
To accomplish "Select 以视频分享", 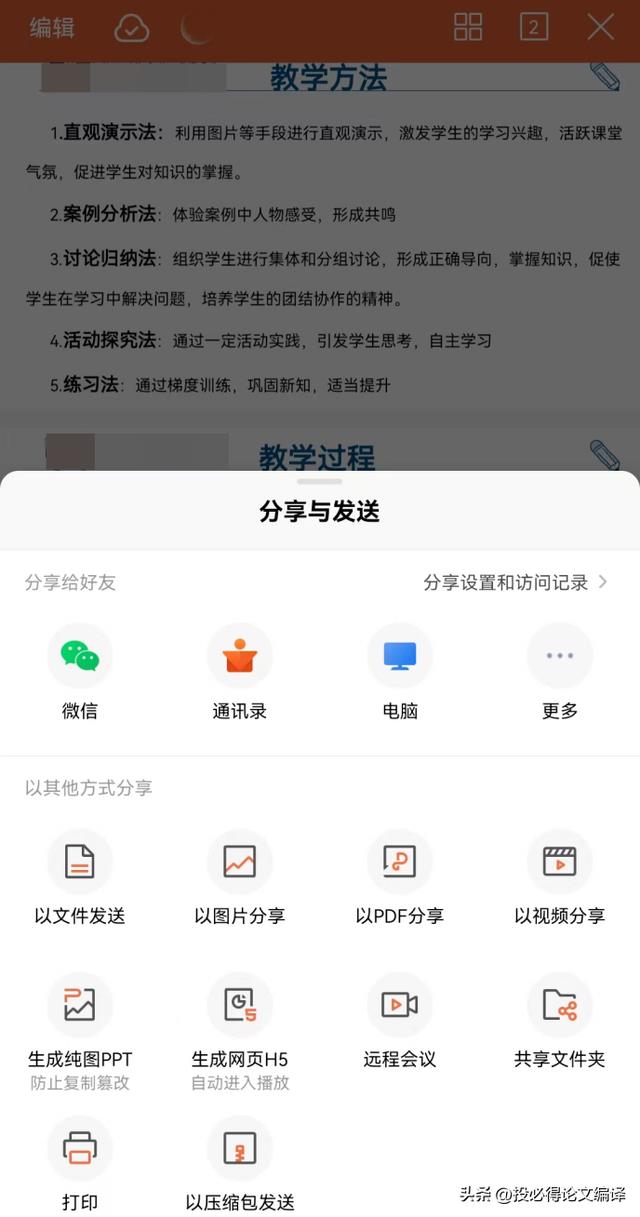I will click(560, 877).
